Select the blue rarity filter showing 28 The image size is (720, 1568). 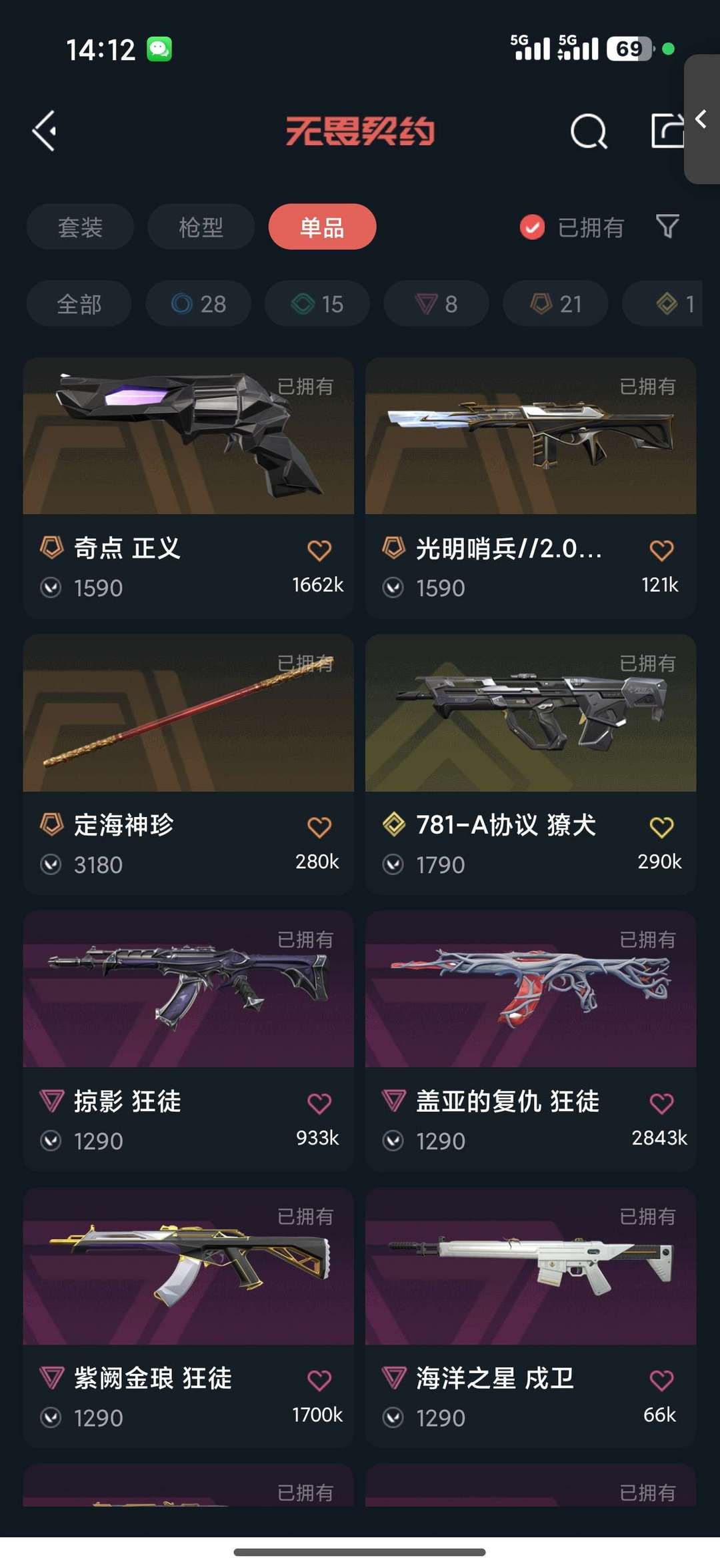[x=197, y=303]
